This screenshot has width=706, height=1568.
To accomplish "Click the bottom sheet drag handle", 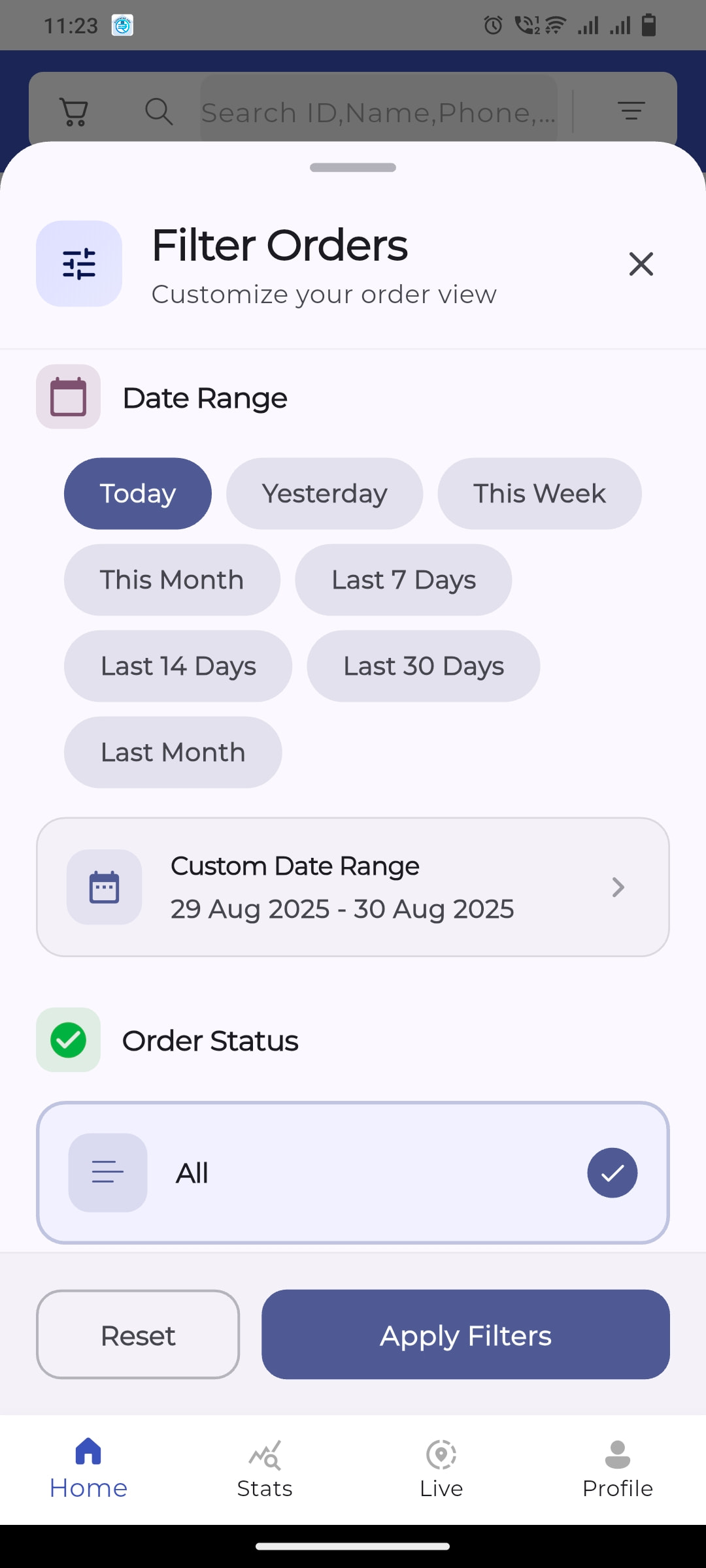I will 353,167.
